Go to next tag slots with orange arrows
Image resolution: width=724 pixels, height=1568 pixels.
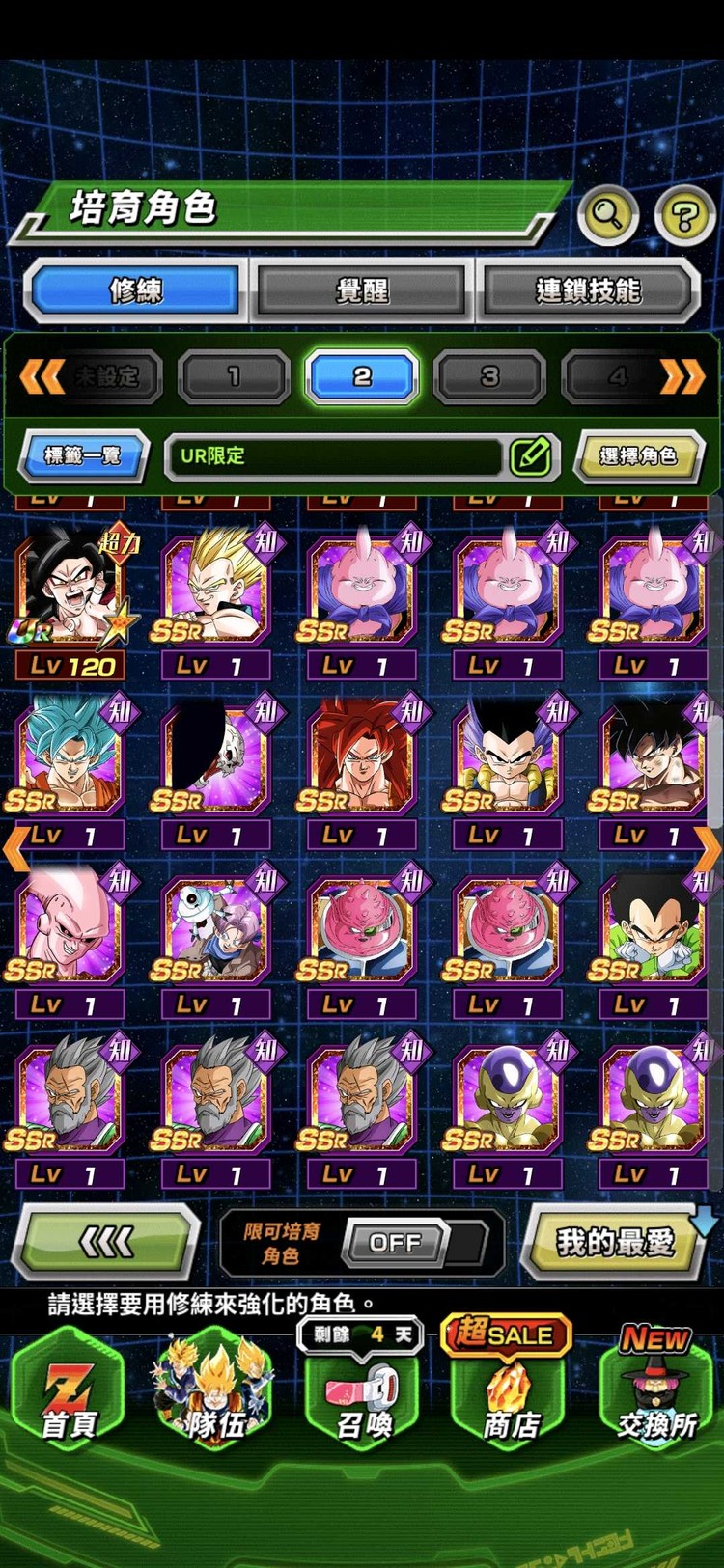[x=682, y=376]
